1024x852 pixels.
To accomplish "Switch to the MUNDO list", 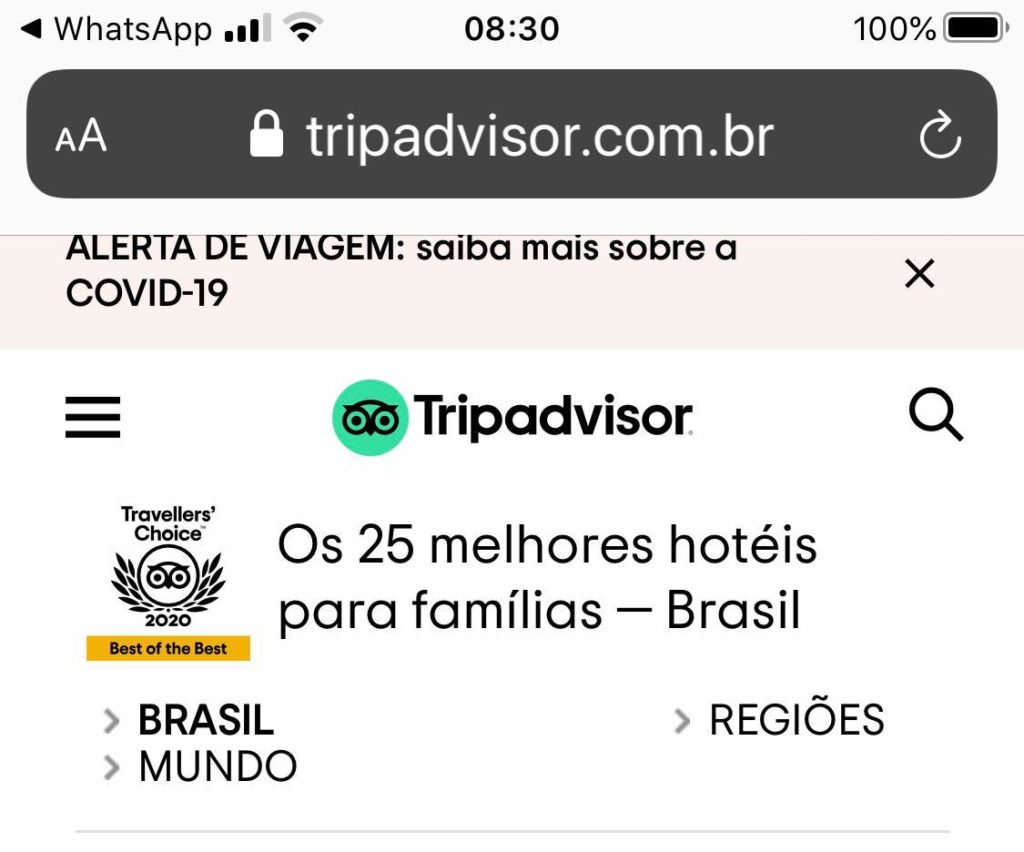I will click(x=217, y=767).
